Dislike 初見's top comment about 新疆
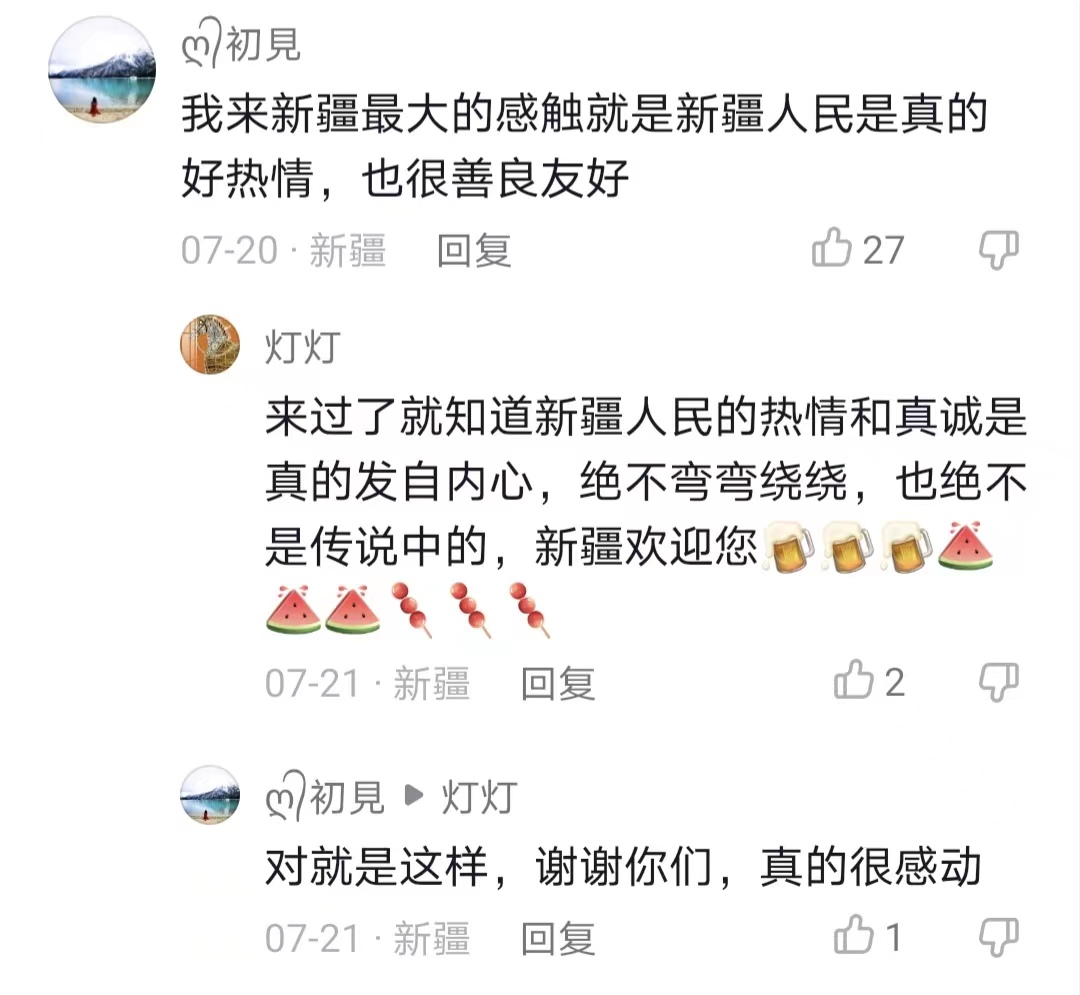 click(997, 249)
